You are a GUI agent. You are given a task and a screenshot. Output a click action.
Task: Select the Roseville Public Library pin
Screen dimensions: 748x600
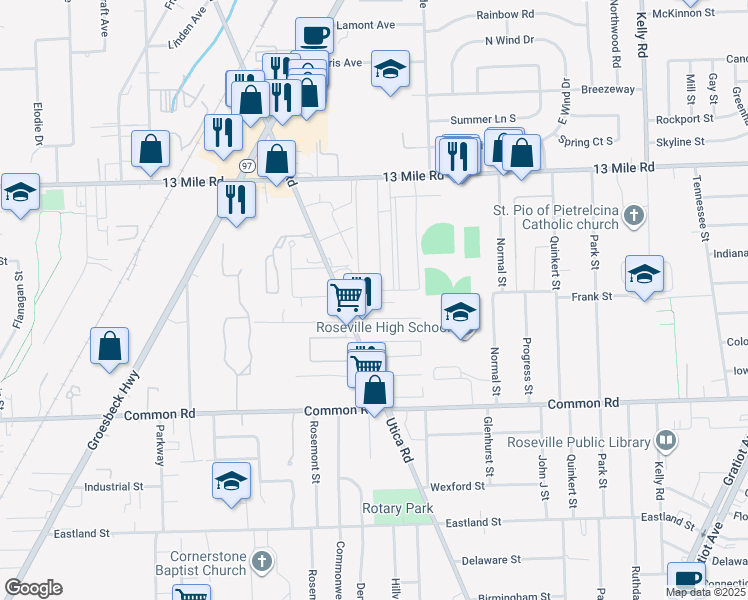pos(666,441)
